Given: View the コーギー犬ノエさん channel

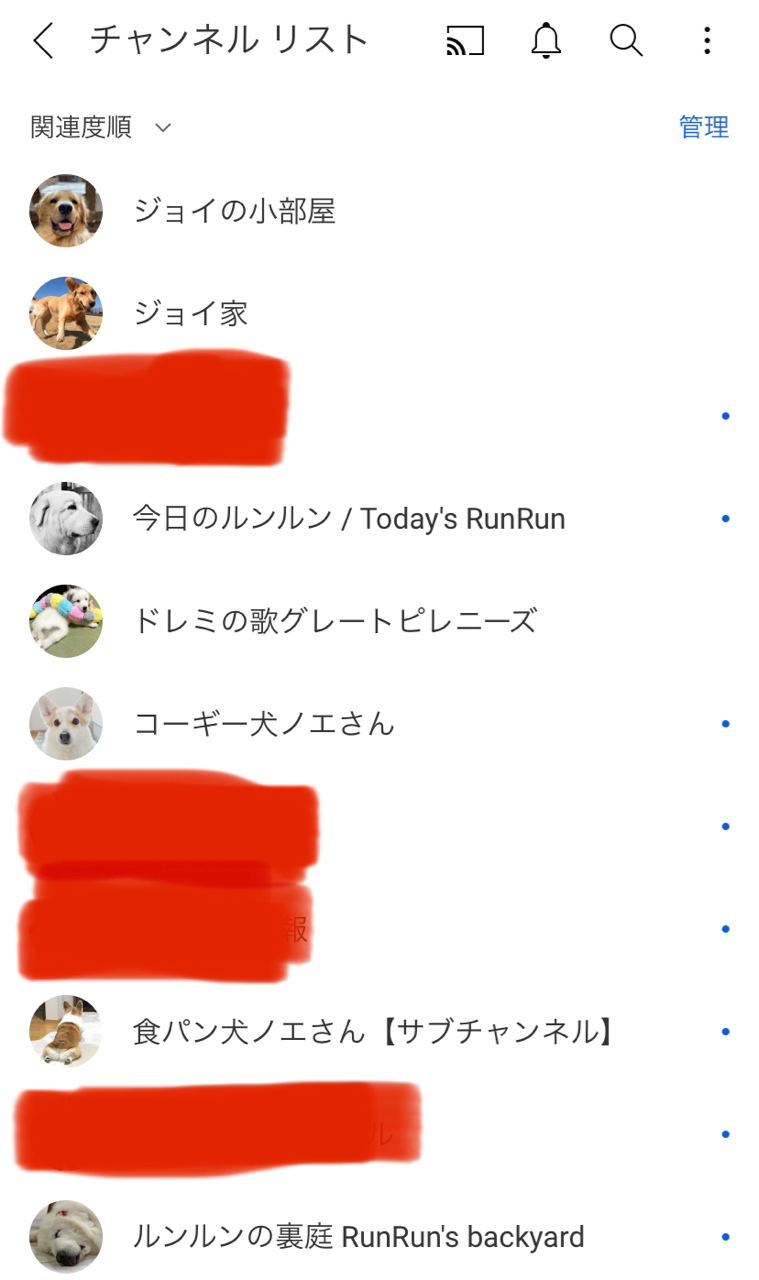Looking at the screenshot, I should click(x=264, y=724).
